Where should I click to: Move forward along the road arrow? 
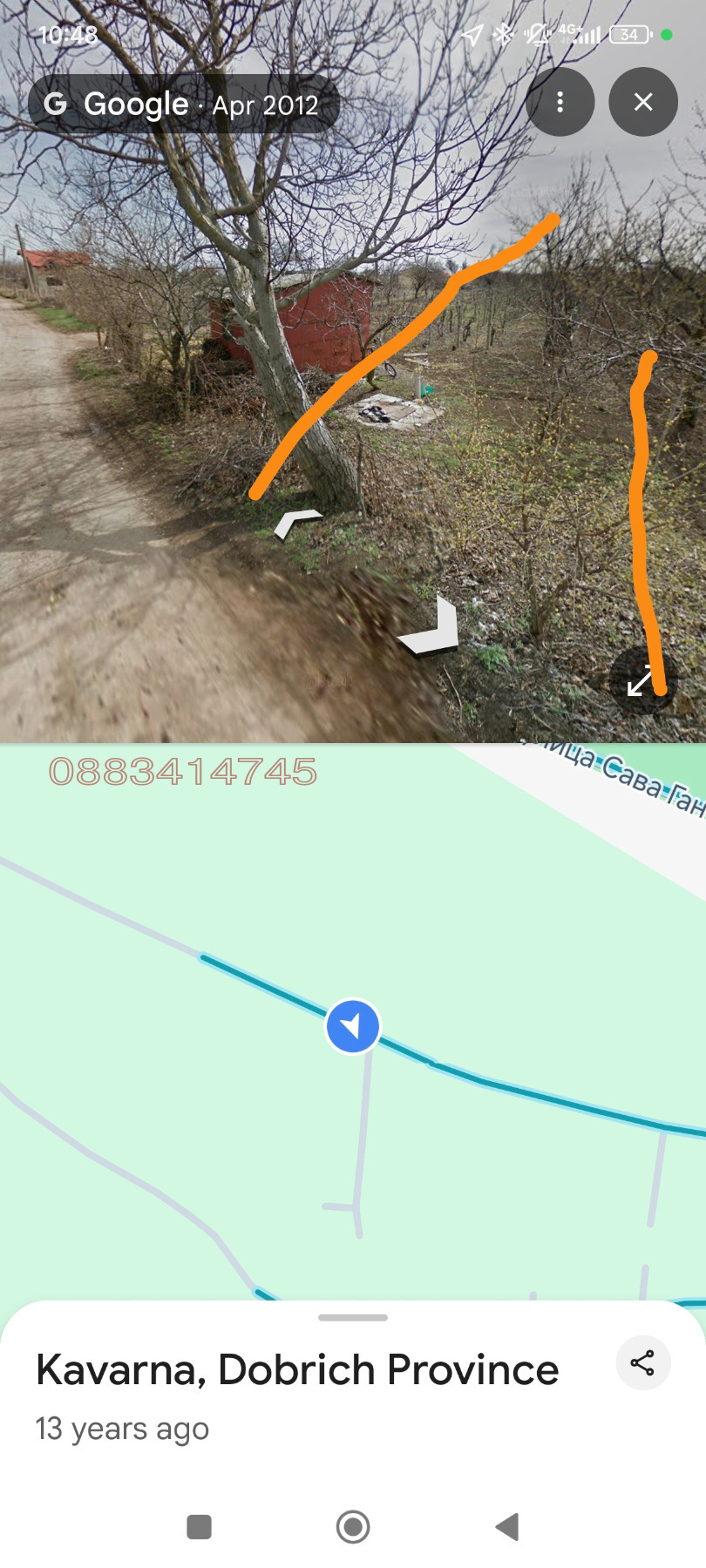click(295, 523)
